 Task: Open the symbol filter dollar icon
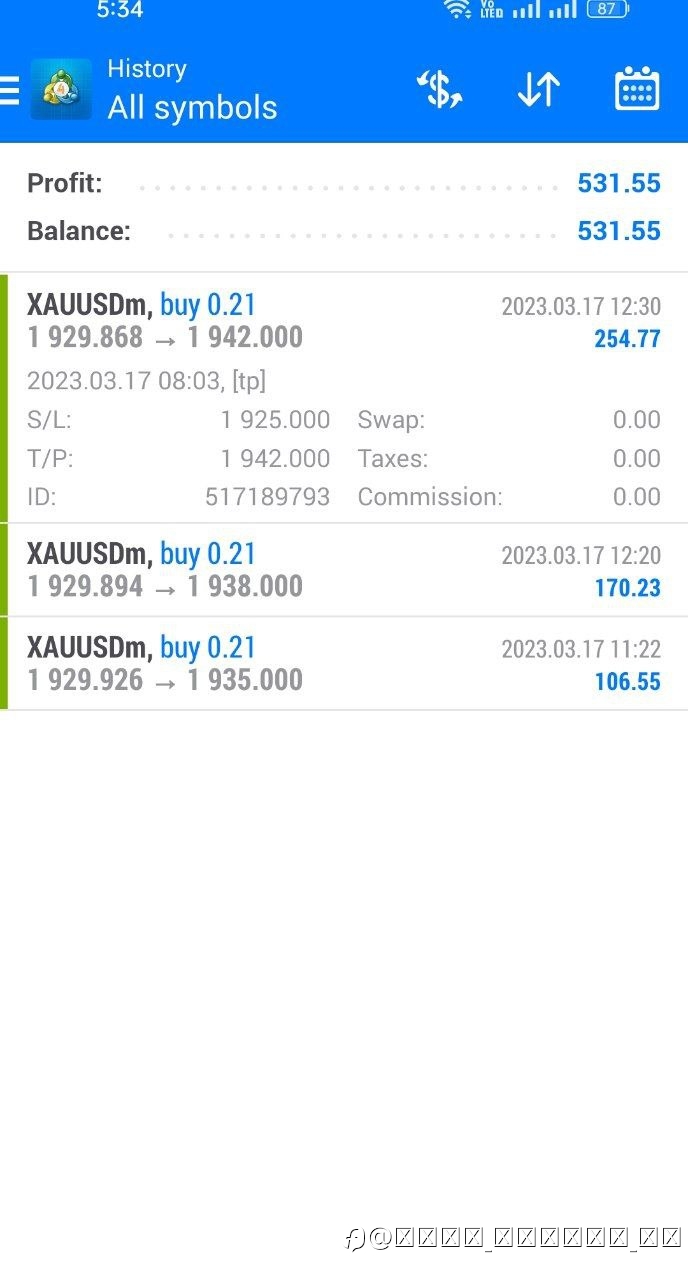439,89
